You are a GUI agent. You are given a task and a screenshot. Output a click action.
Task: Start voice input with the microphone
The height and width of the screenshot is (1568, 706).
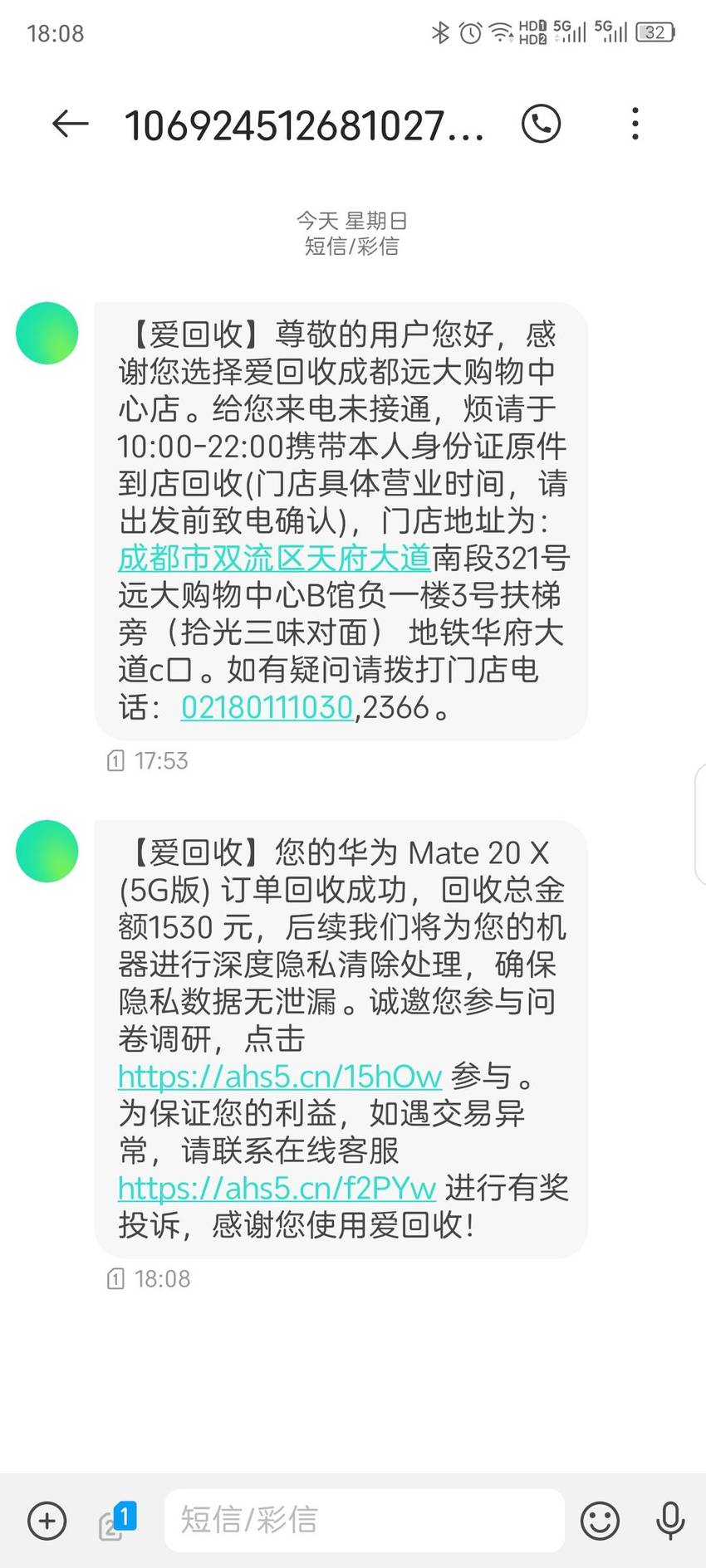[670, 1521]
